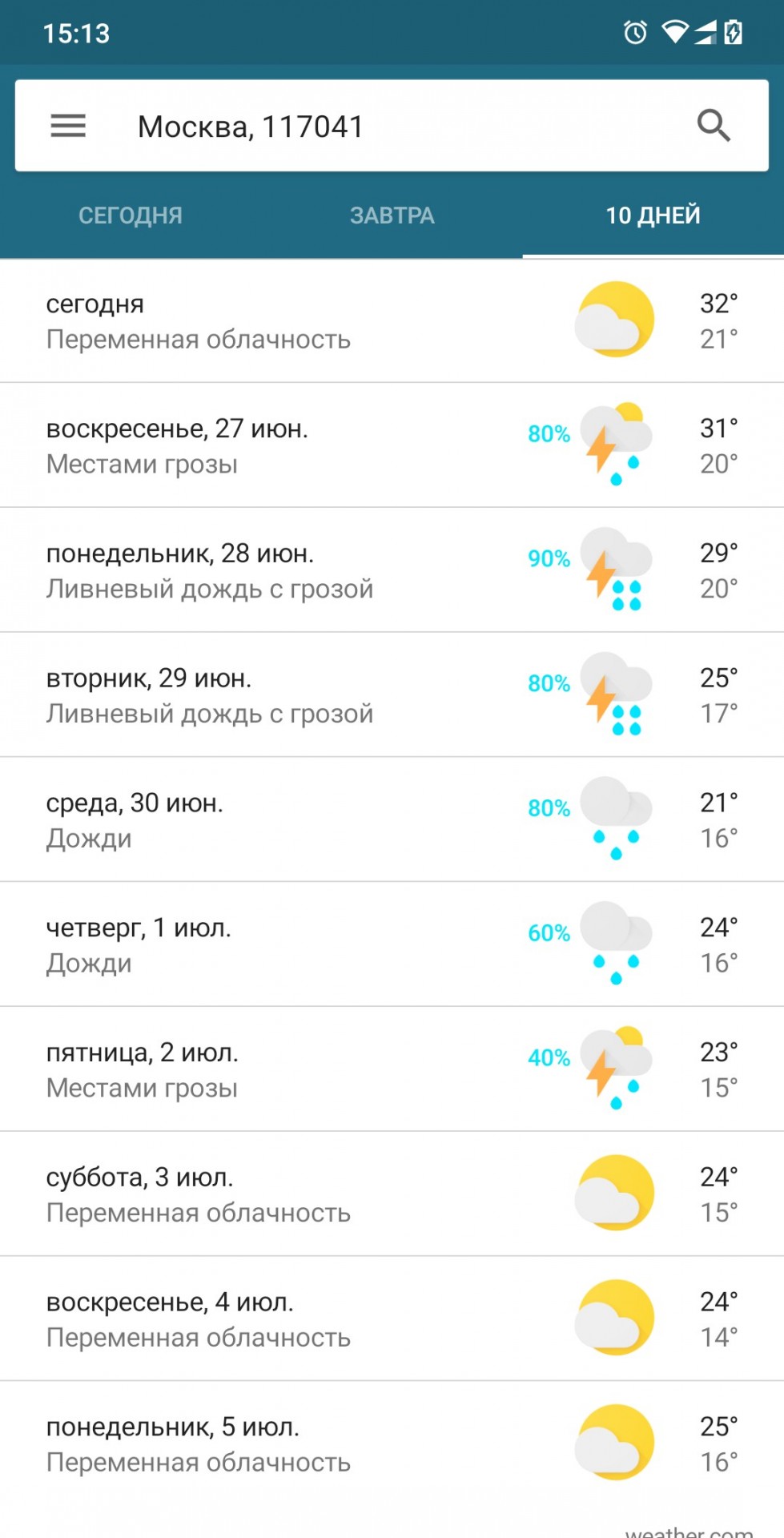Open forecast for понедельник, 5 июл.
Image resolution: width=784 pixels, height=1538 pixels.
(x=392, y=1443)
